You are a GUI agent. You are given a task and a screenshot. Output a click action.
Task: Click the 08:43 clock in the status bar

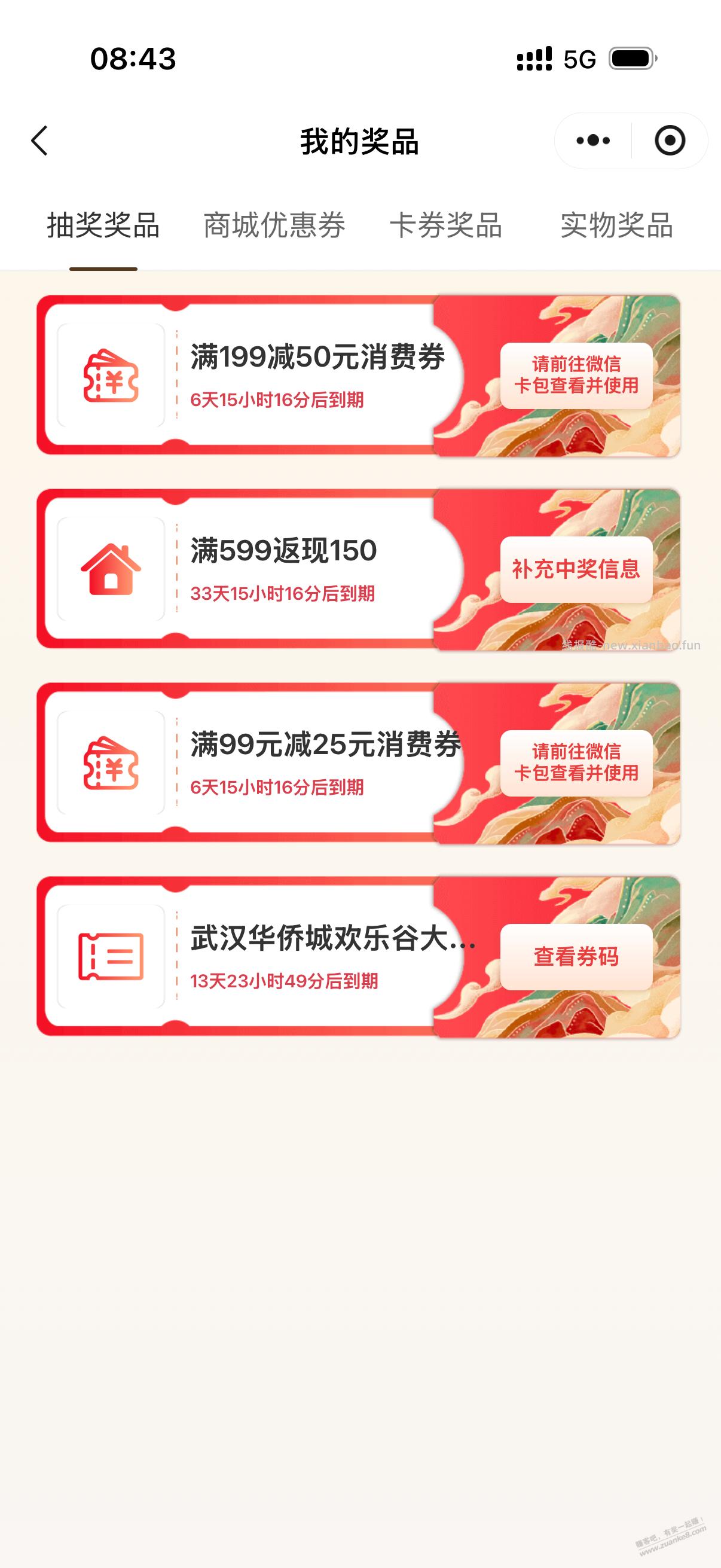tap(135, 59)
